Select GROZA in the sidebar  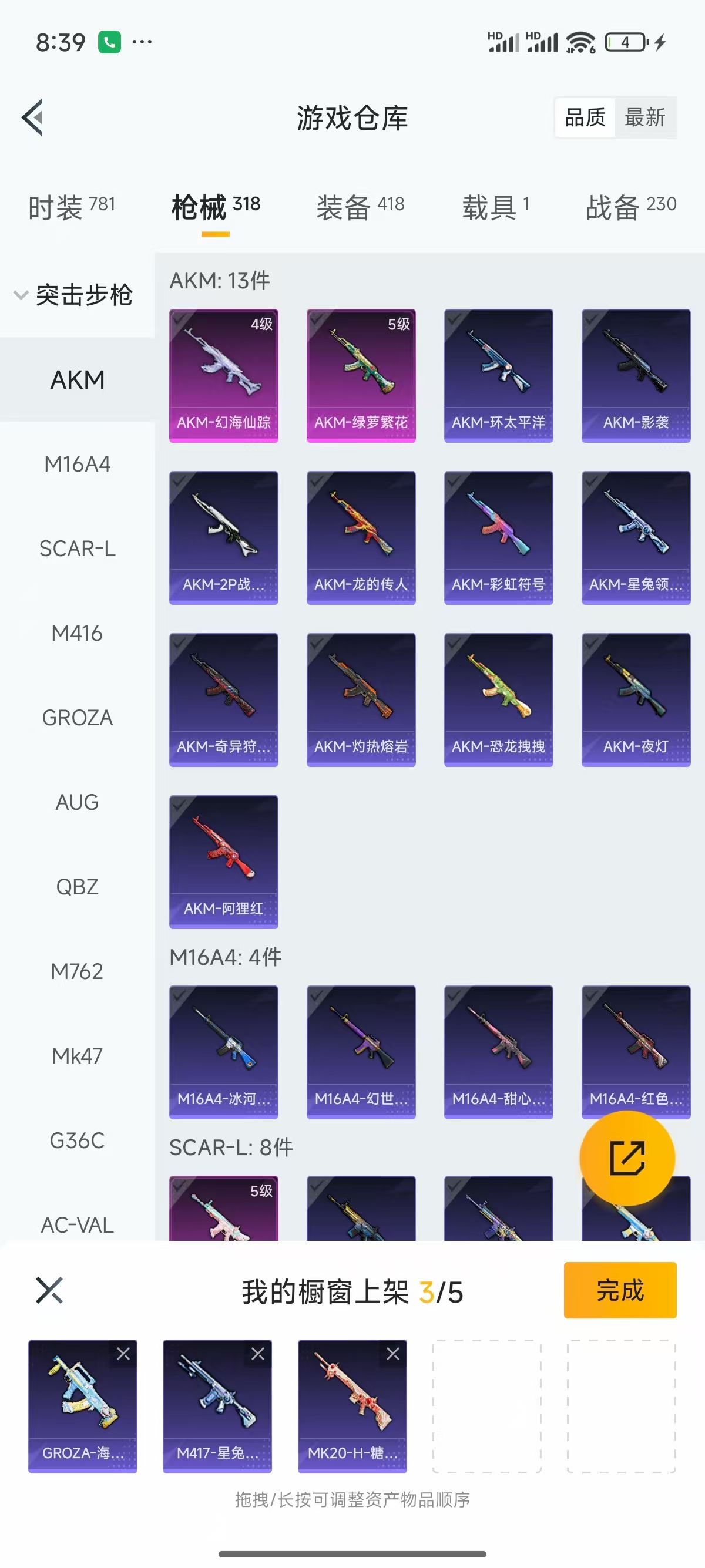point(78,718)
